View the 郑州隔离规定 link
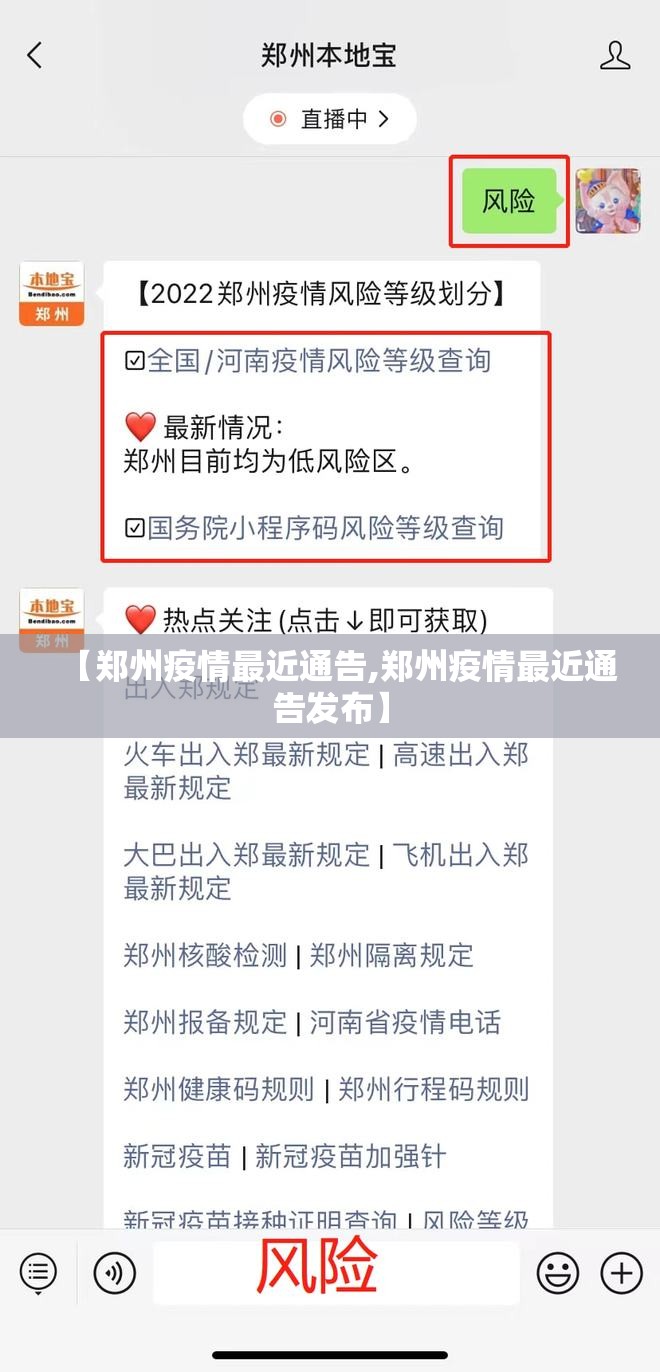This screenshot has width=660, height=1372. click(391, 955)
